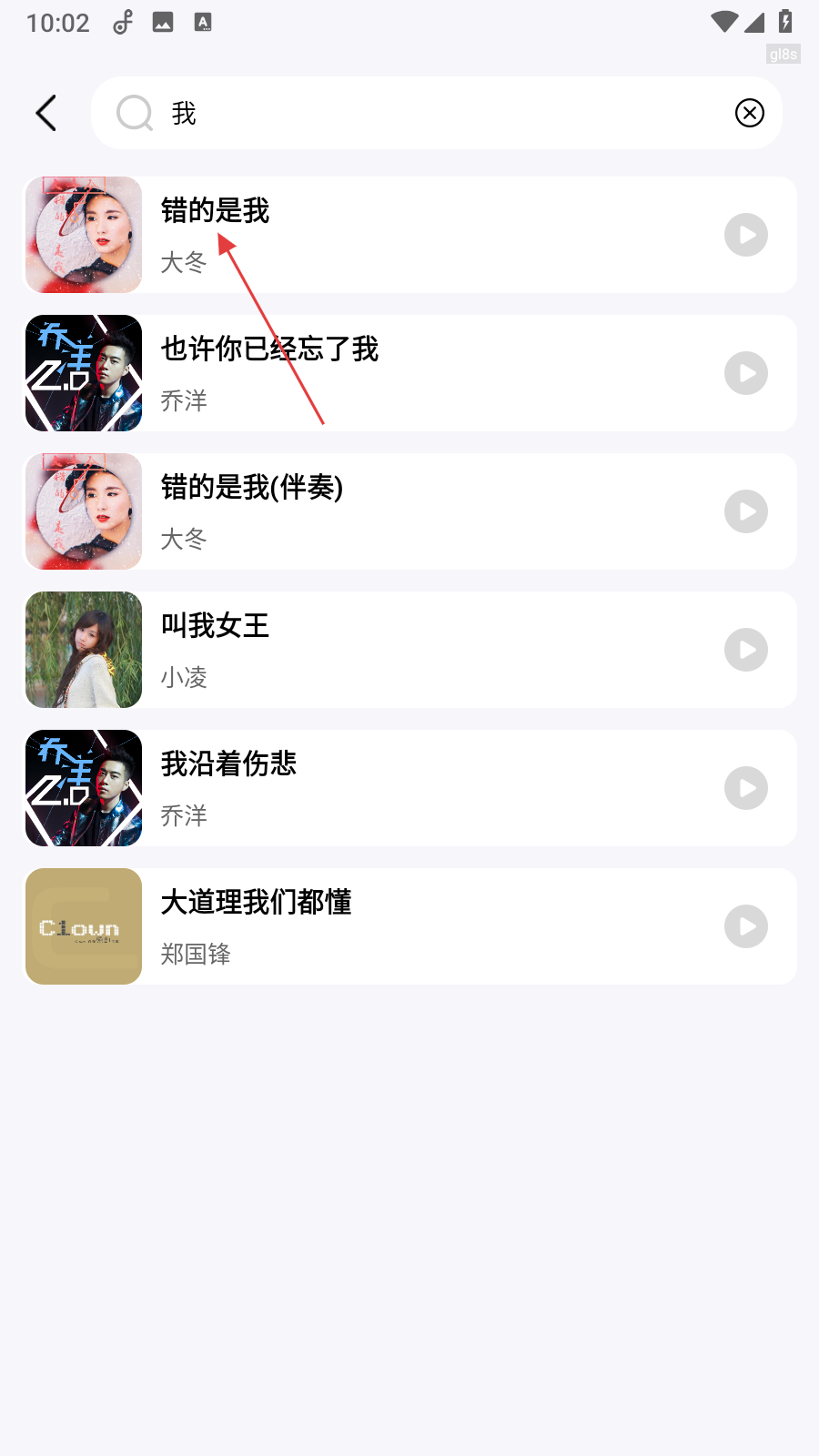The height and width of the screenshot is (1456, 819).
Task: Choose the song 我沿着伤悲
Action: pos(409,788)
